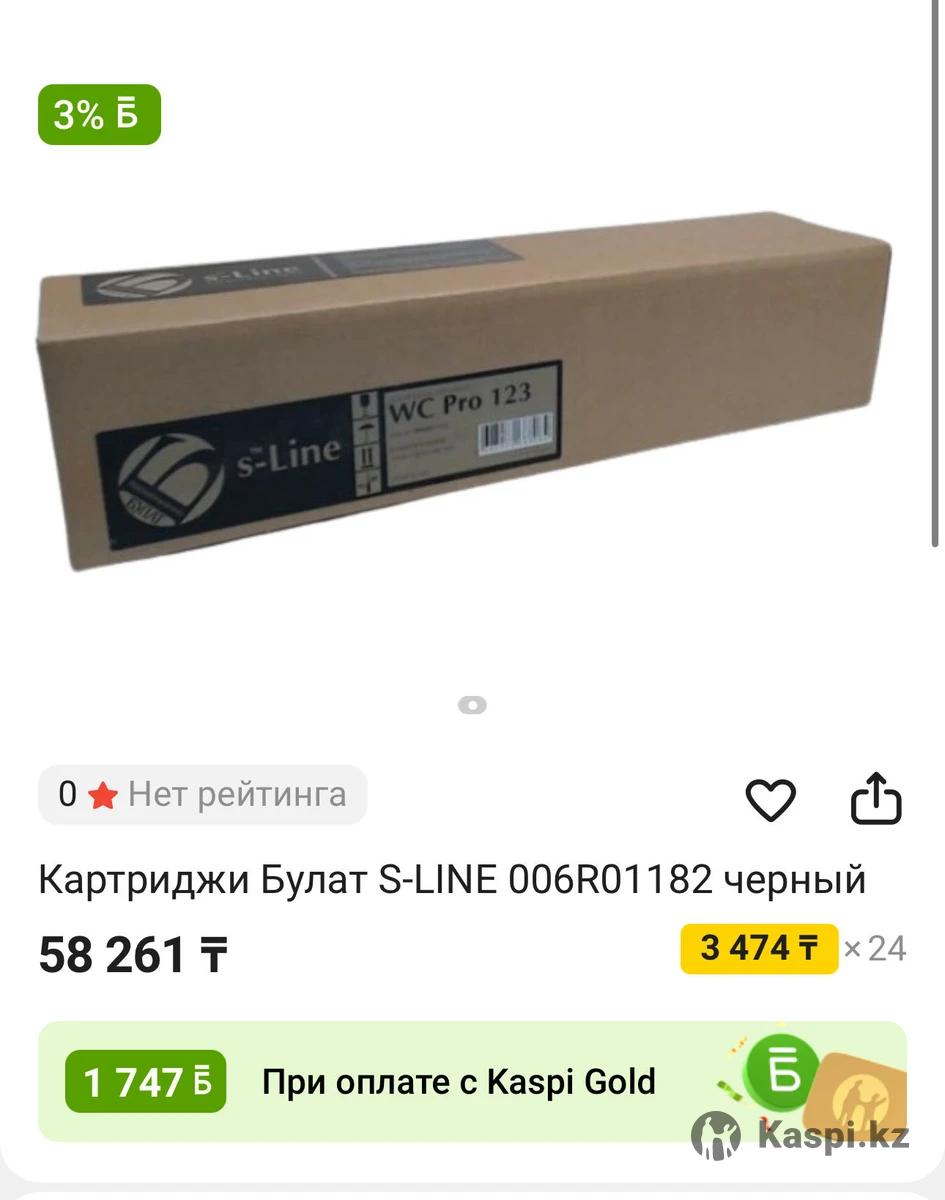Add this cartridge to favorites
The width and height of the screenshot is (945, 1200).
[x=770, y=799]
